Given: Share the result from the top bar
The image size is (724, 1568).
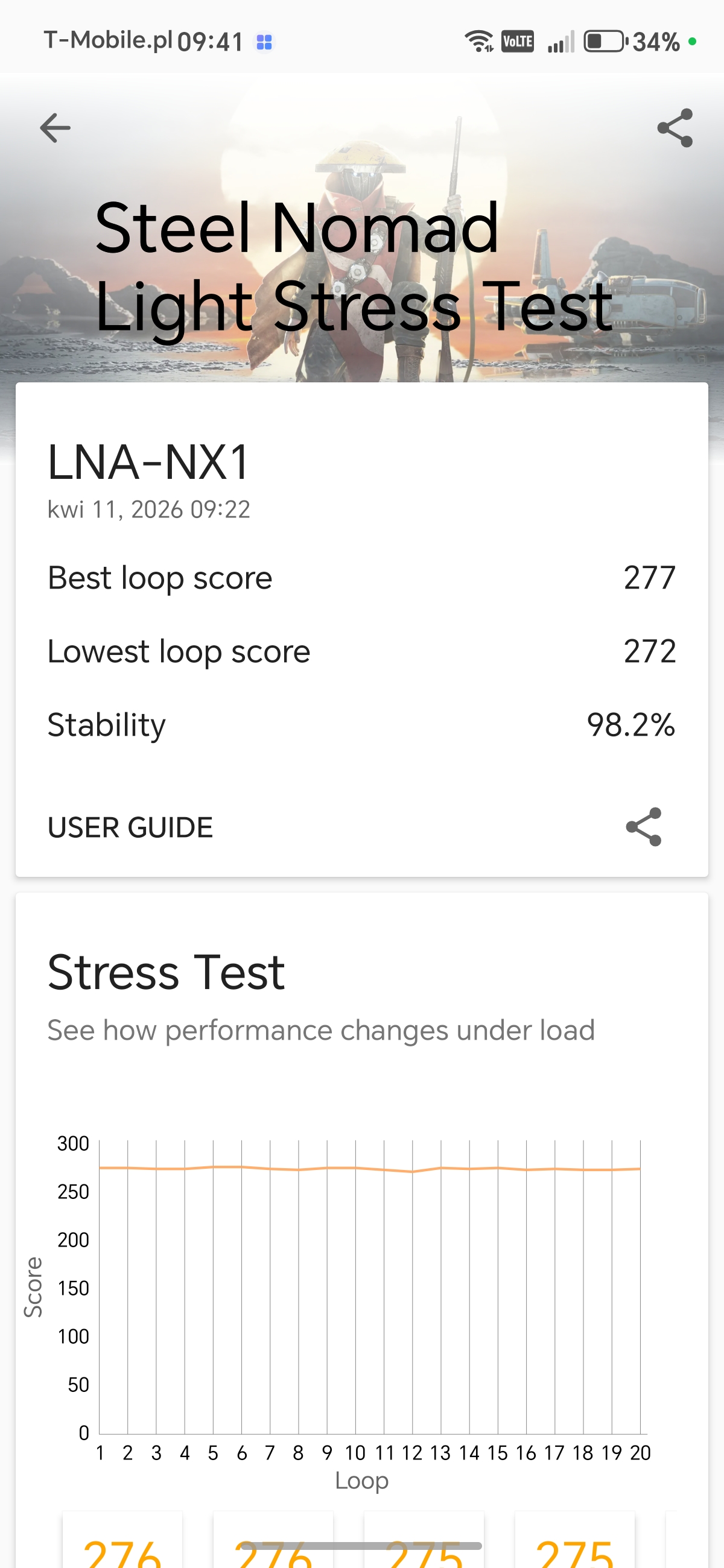Looking at the screenshot, I should 675,128.
